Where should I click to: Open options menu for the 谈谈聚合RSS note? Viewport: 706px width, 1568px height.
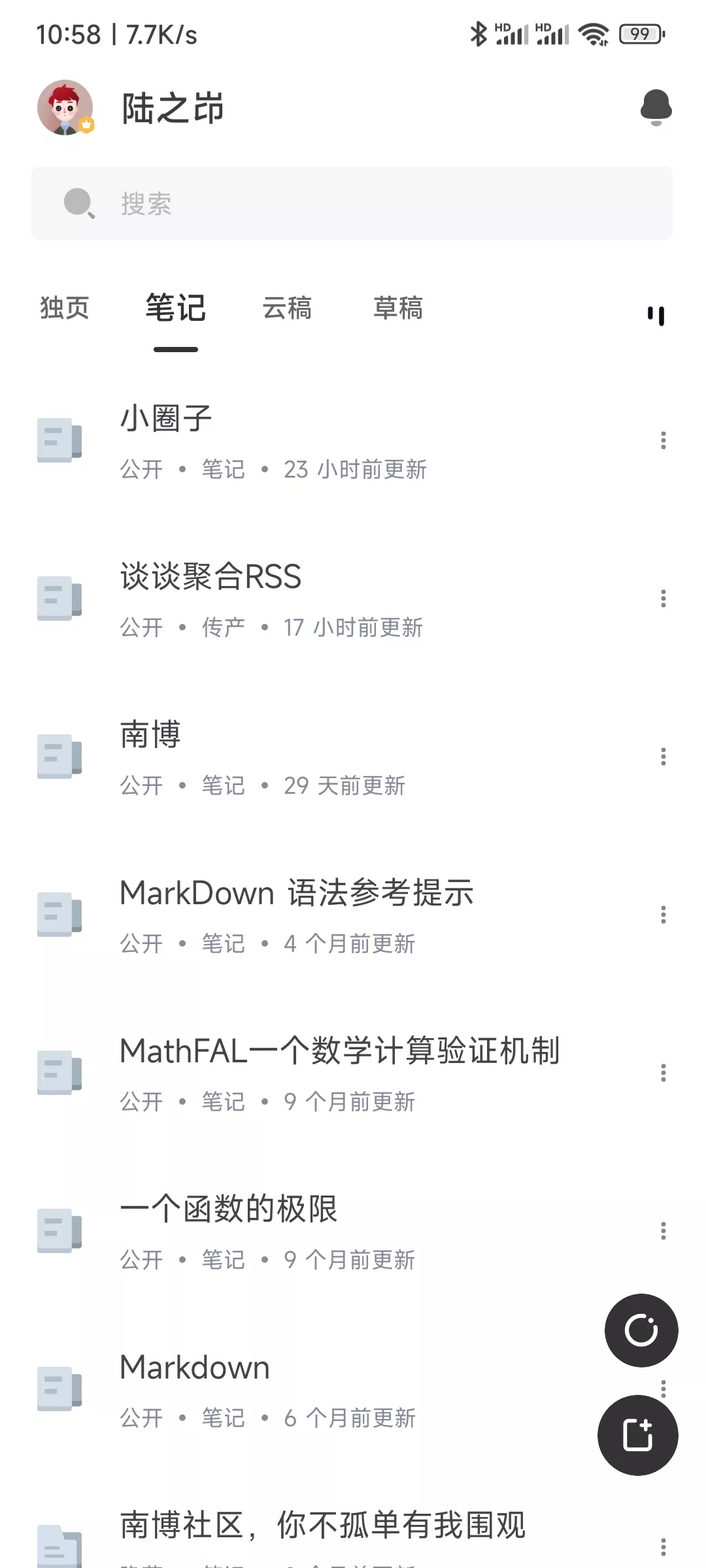click(x=663, y=598)
